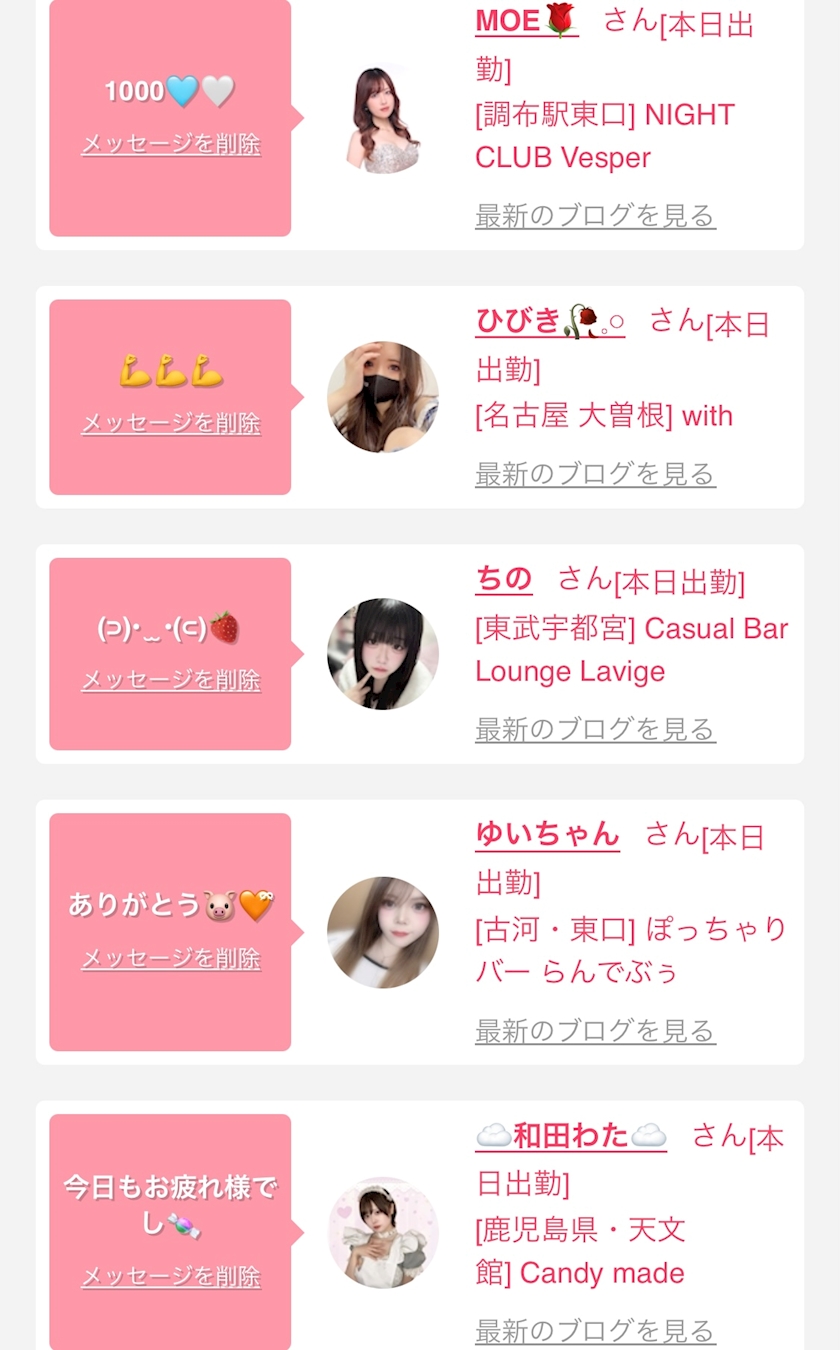View ちの's latest blog

pos(595,730)
